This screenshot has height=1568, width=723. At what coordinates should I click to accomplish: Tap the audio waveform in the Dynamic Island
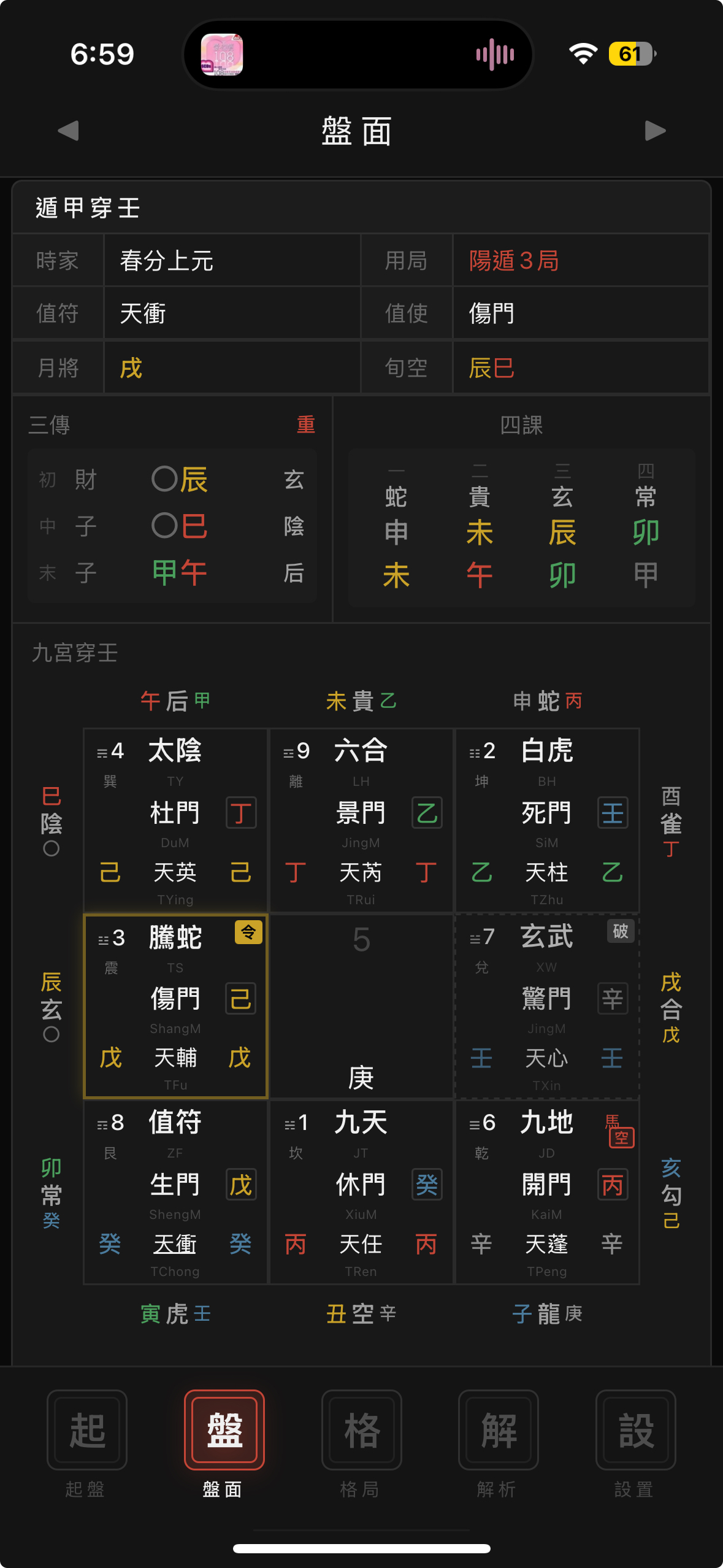pyautogui.click(x=494, y=54)
